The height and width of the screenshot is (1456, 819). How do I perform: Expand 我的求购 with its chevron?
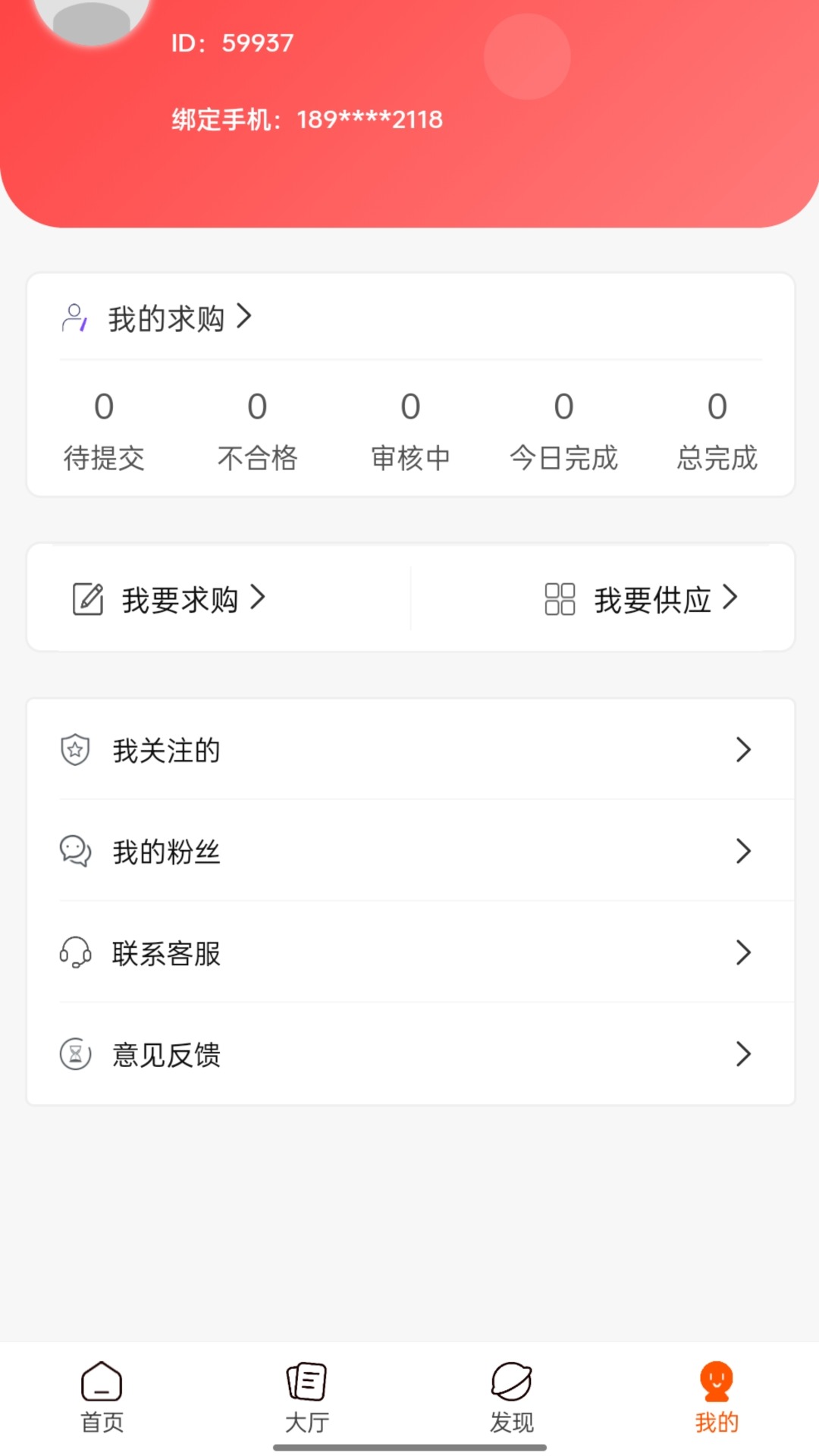click(x=244, y=318)
